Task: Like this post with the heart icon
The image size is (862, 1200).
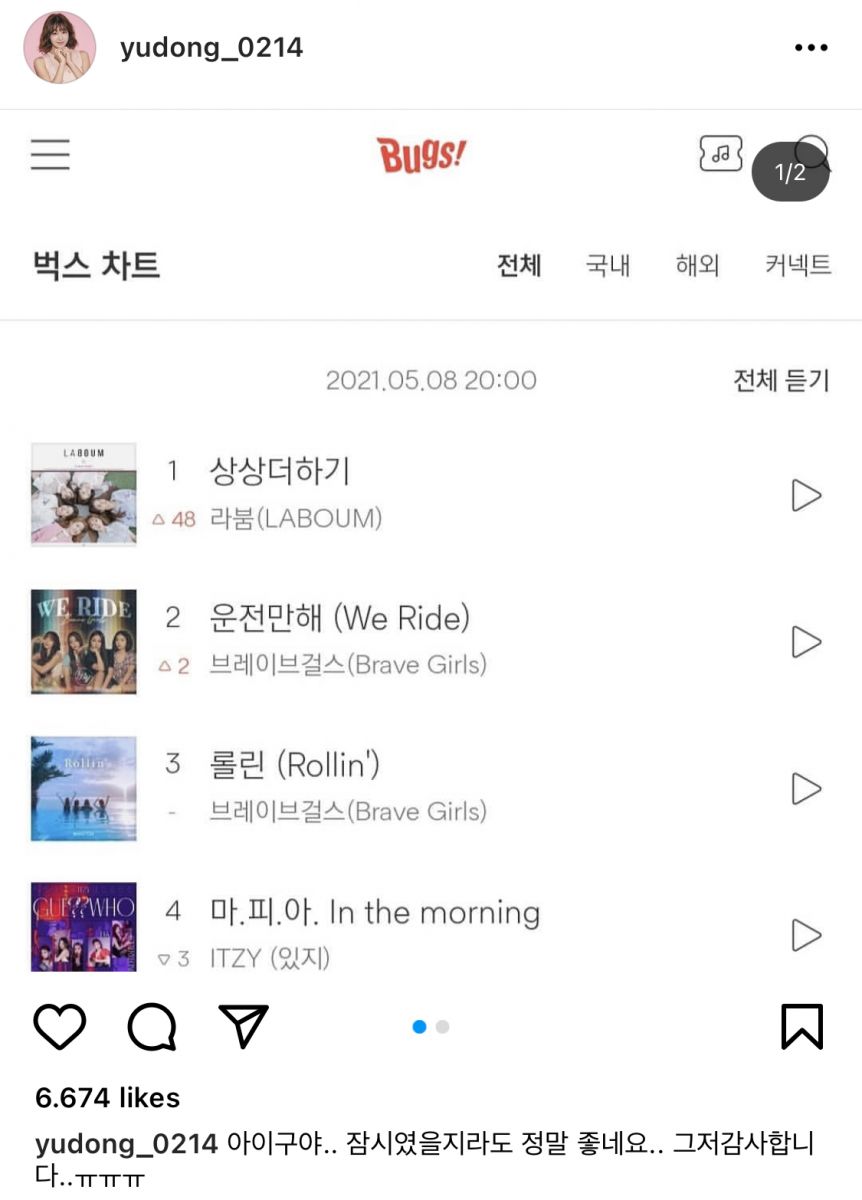Action: pyautogui.click(x=60, y=1027)
